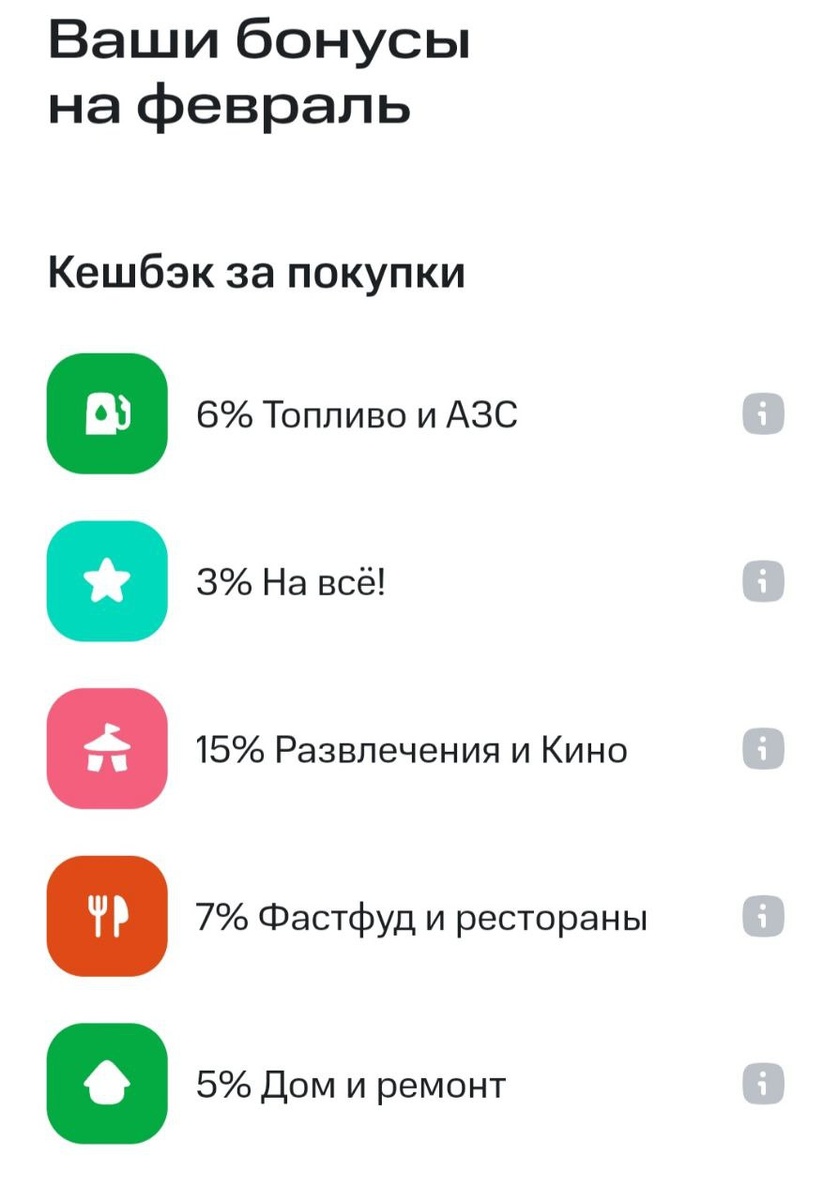Expand details for 7% Фастфуд и рестораны

[763, 915]
